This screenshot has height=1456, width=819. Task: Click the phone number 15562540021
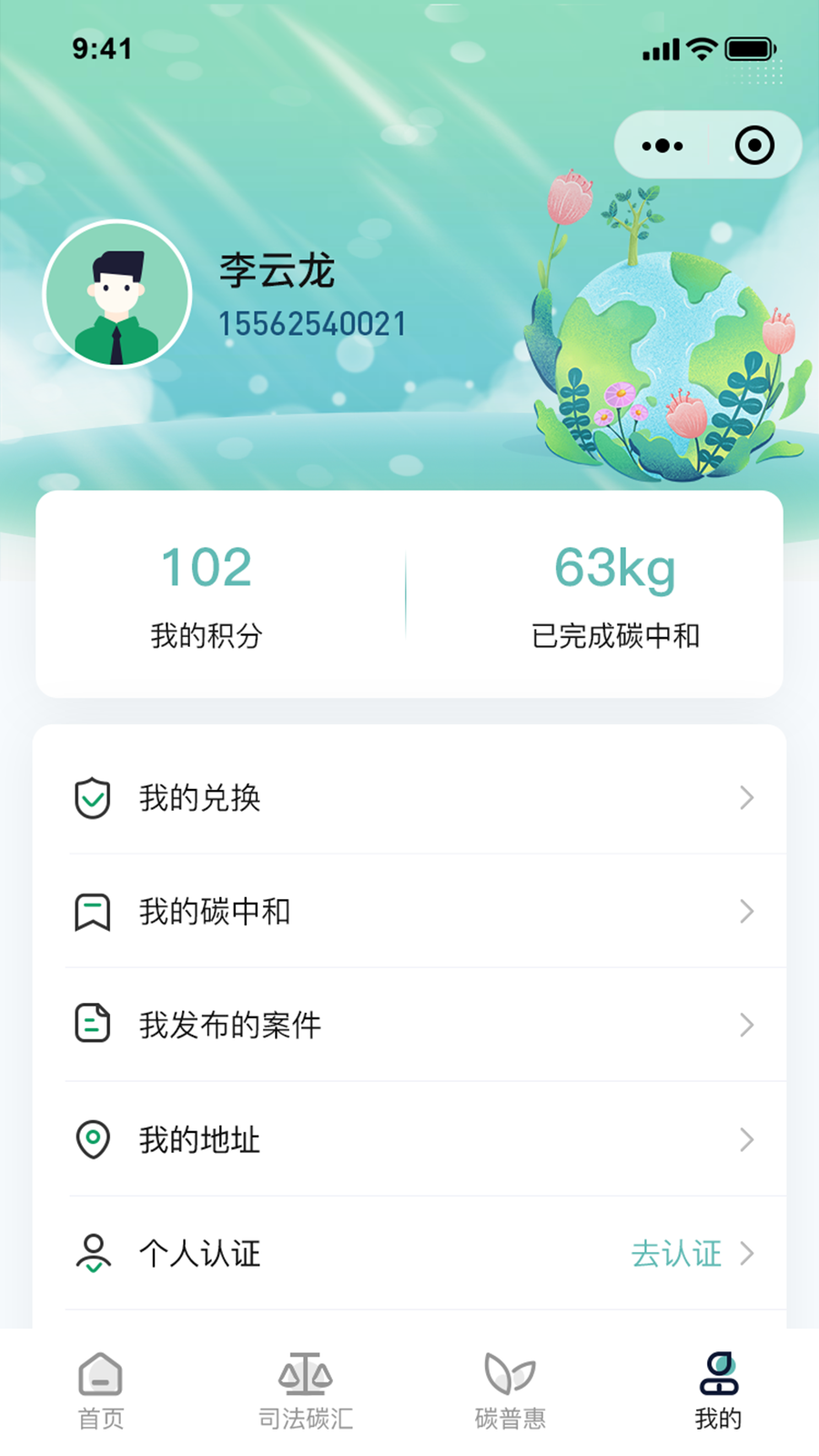312,323
